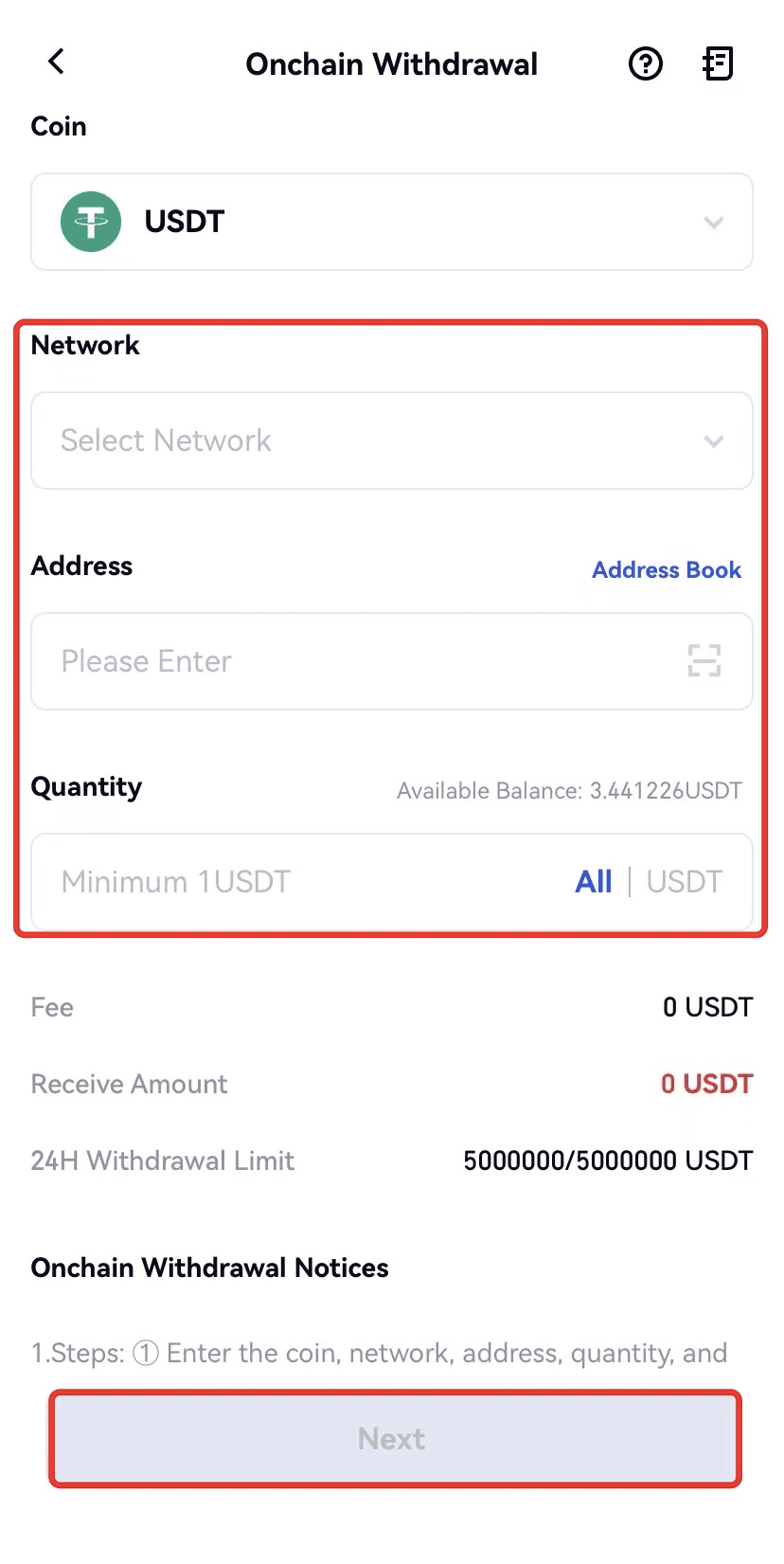Open the help question mark icon
The width and height of the screenshot is (784, 1564).
pos(646,63)
